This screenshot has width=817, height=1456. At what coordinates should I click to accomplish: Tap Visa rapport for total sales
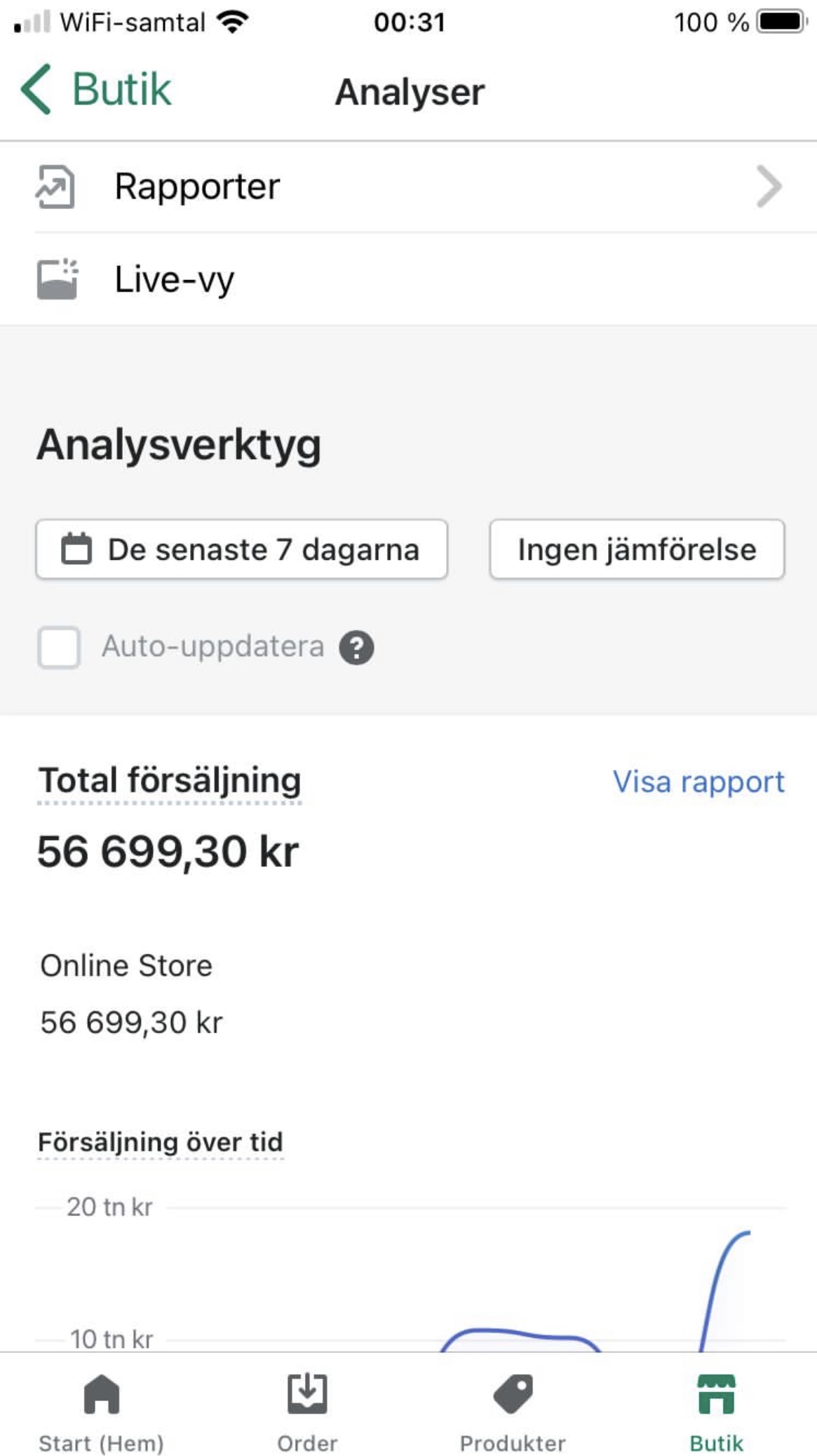tap(698, 782)
